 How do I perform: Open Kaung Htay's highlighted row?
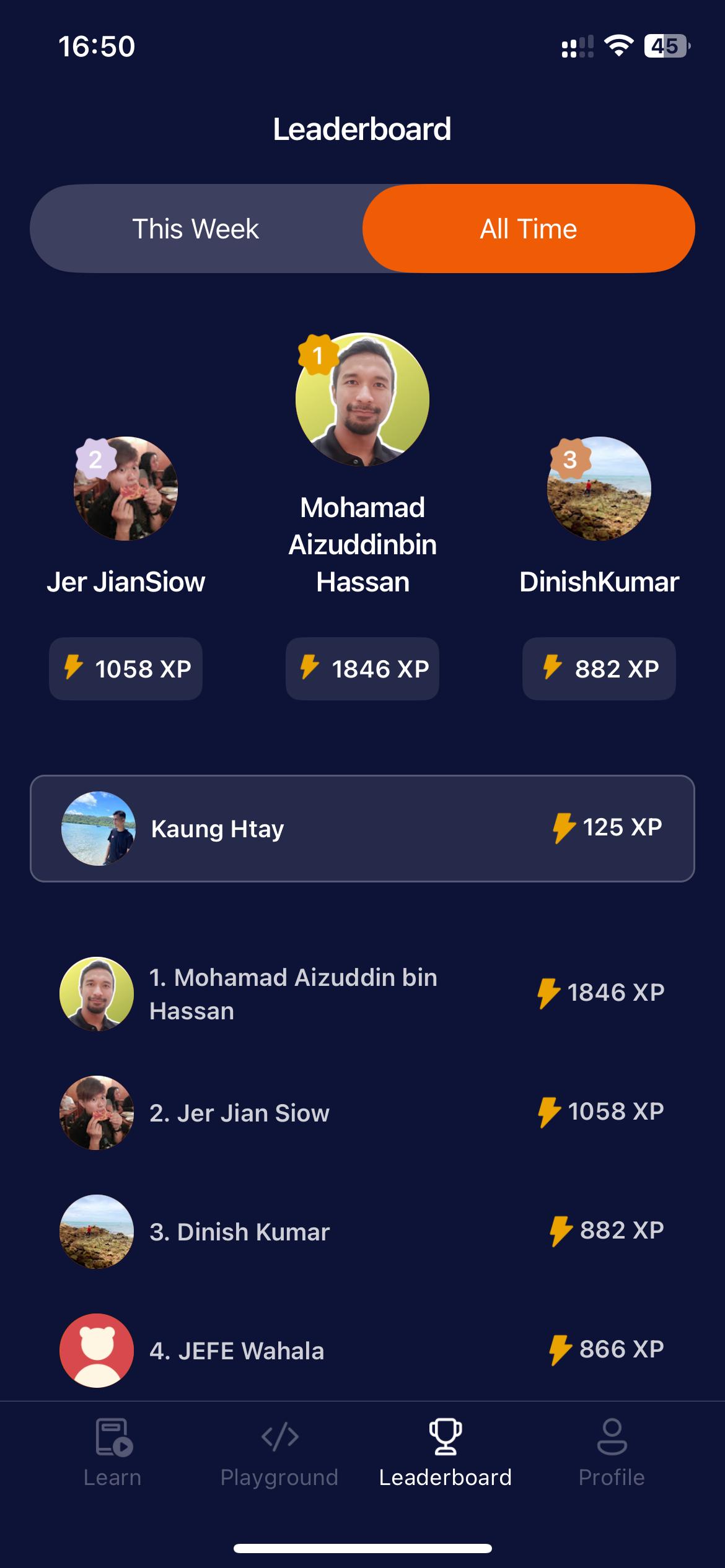362,828
